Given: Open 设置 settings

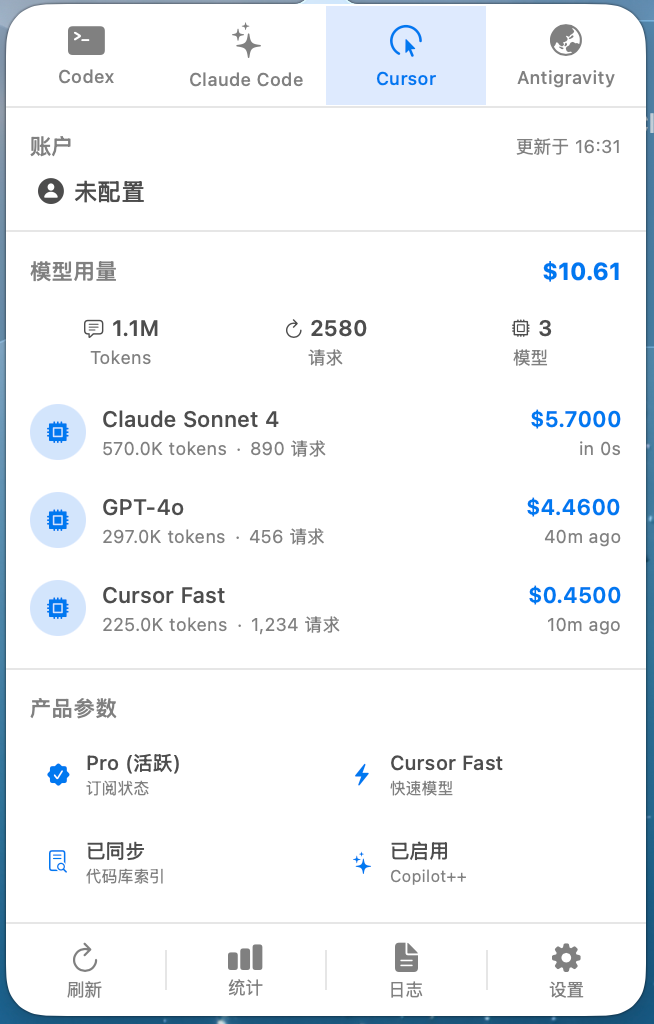Looking at the screenshot, I should click(x=566, y=972).
